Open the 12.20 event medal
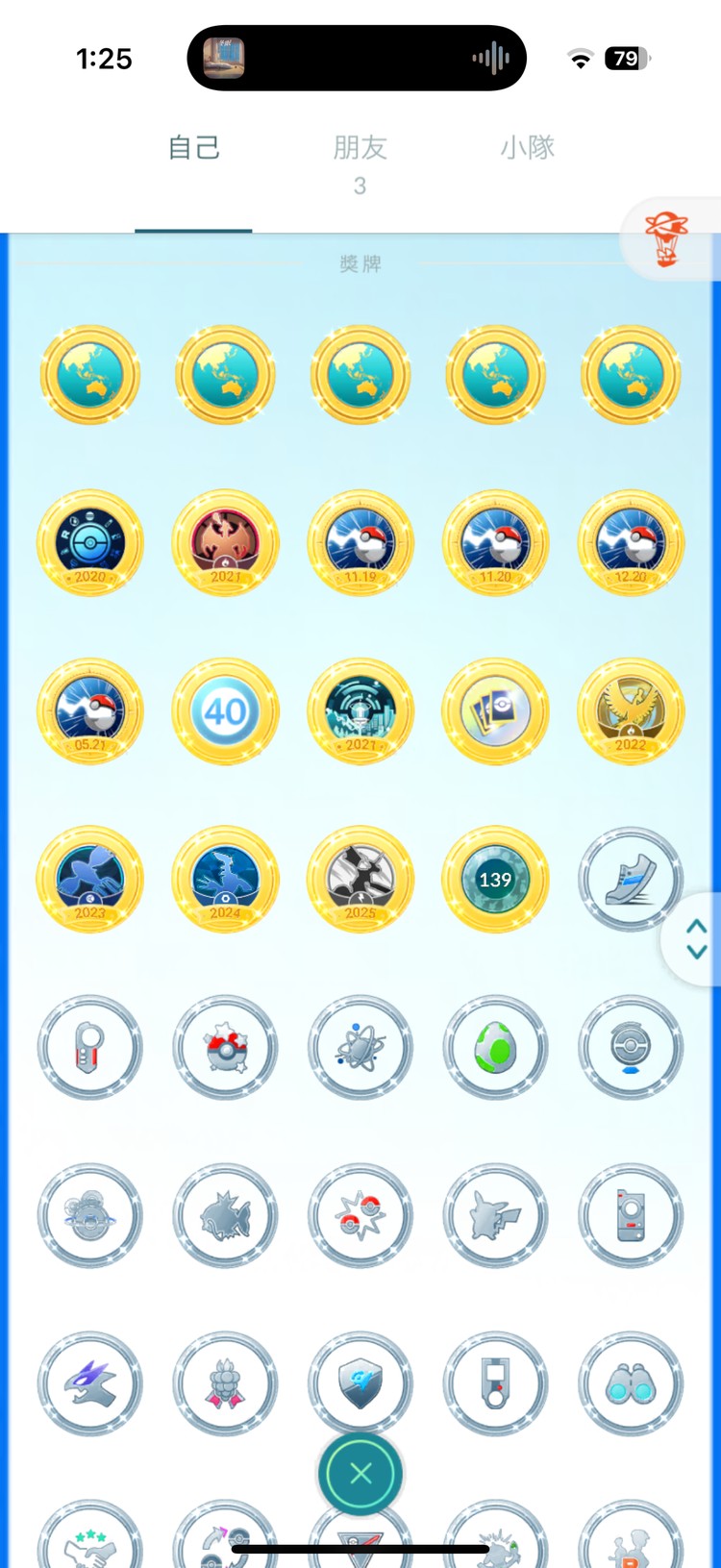 [x=631, y=543]
